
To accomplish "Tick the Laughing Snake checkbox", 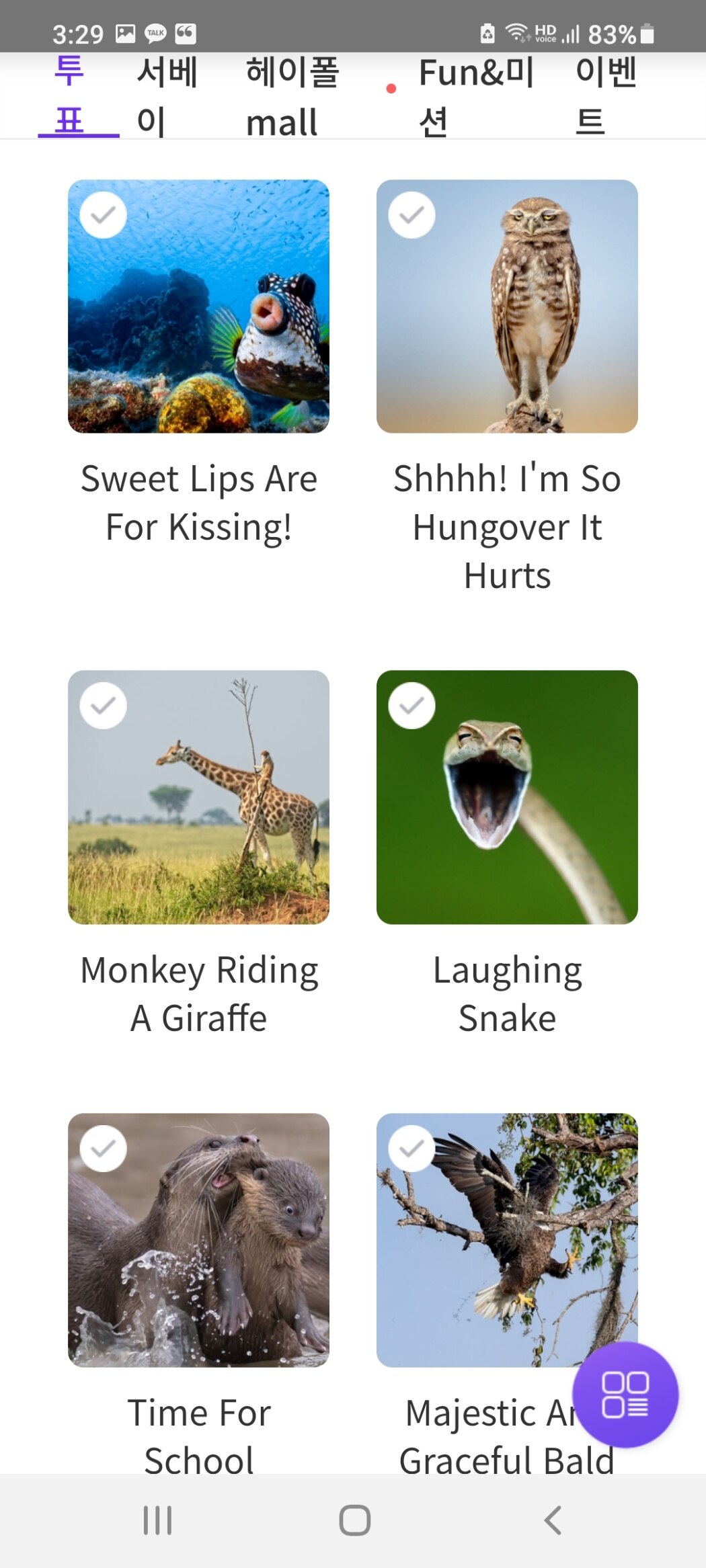I will click(x=411, y=706).
